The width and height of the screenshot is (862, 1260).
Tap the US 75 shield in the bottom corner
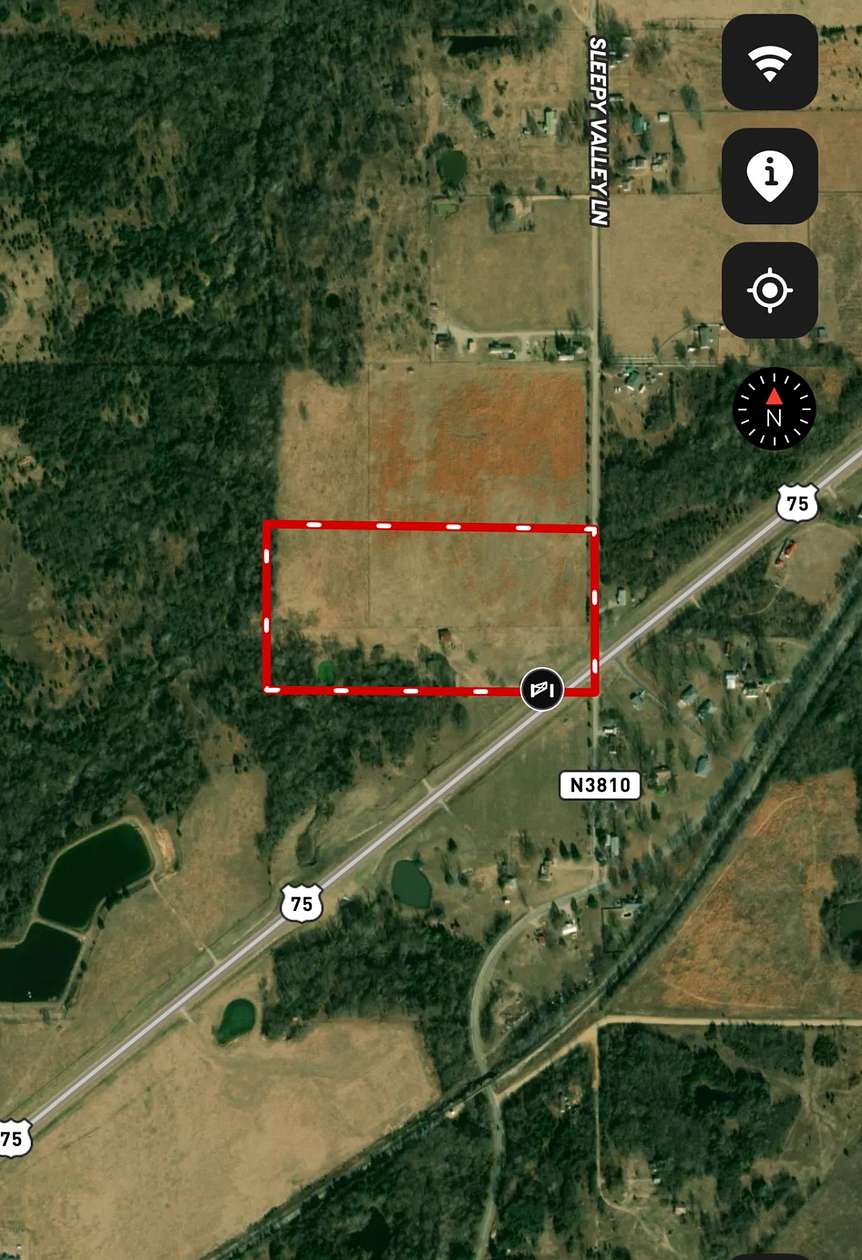click(14, 1136)
